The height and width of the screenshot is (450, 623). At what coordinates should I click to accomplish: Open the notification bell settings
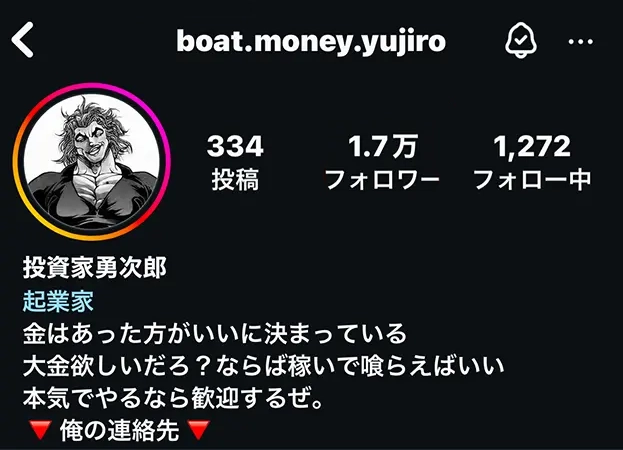520,41
